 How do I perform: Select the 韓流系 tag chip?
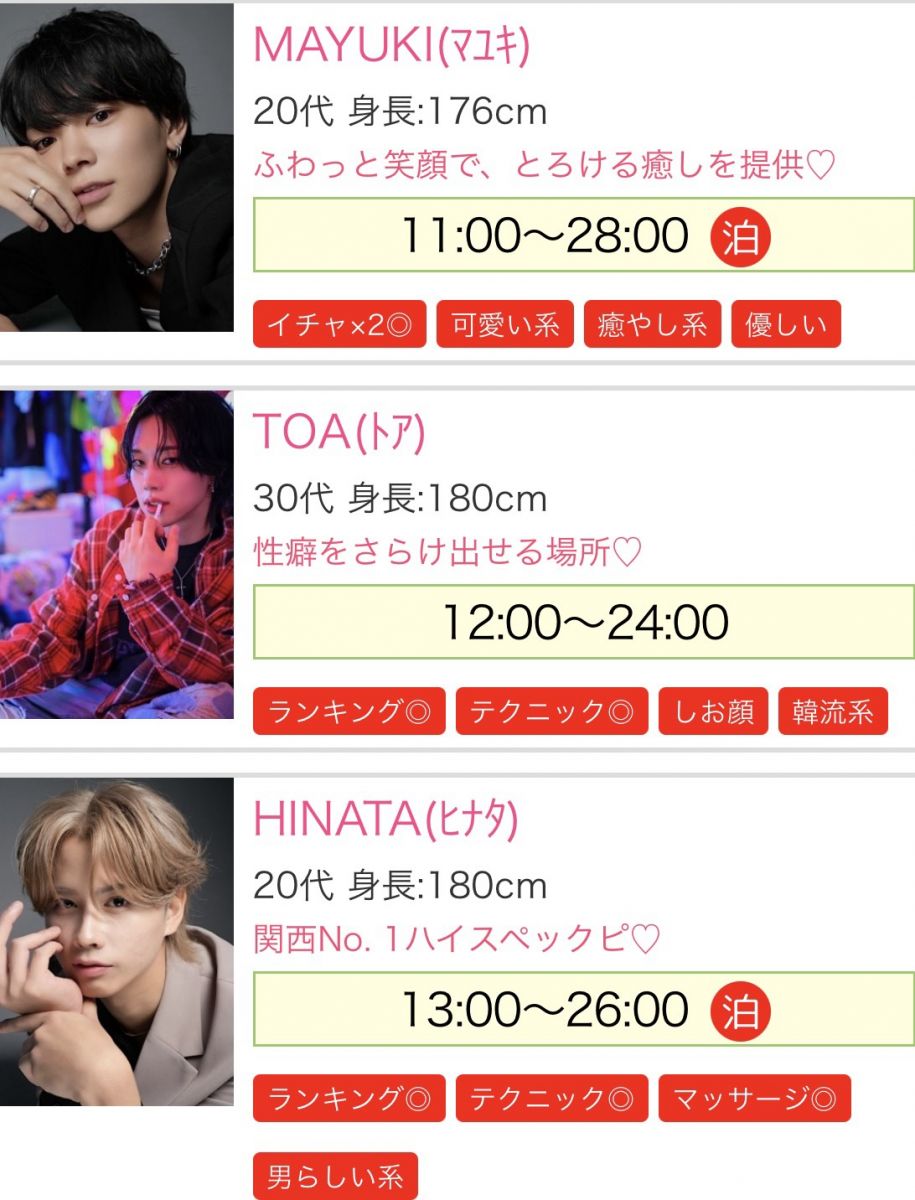tap(833, 712)
